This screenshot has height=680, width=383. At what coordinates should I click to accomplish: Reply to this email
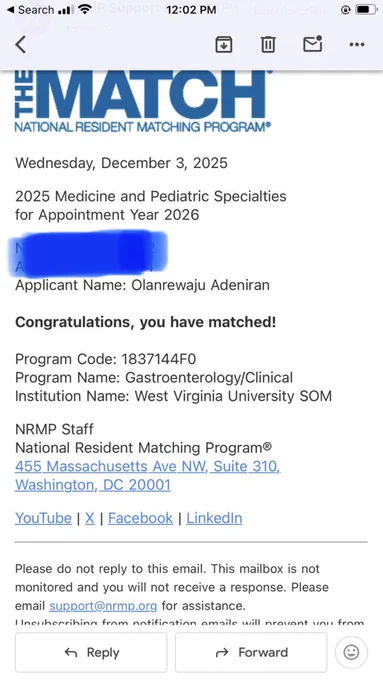(x=91, y=652)
